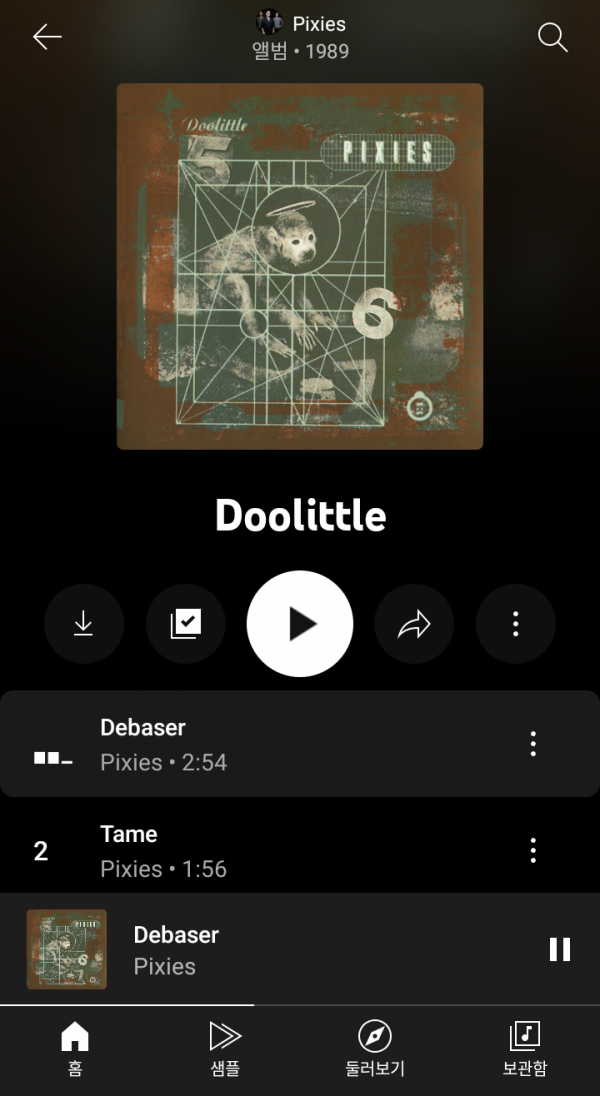Pause the currently playing song
Viewport: 600px width, 1096px height.
(x=560, y=949)
